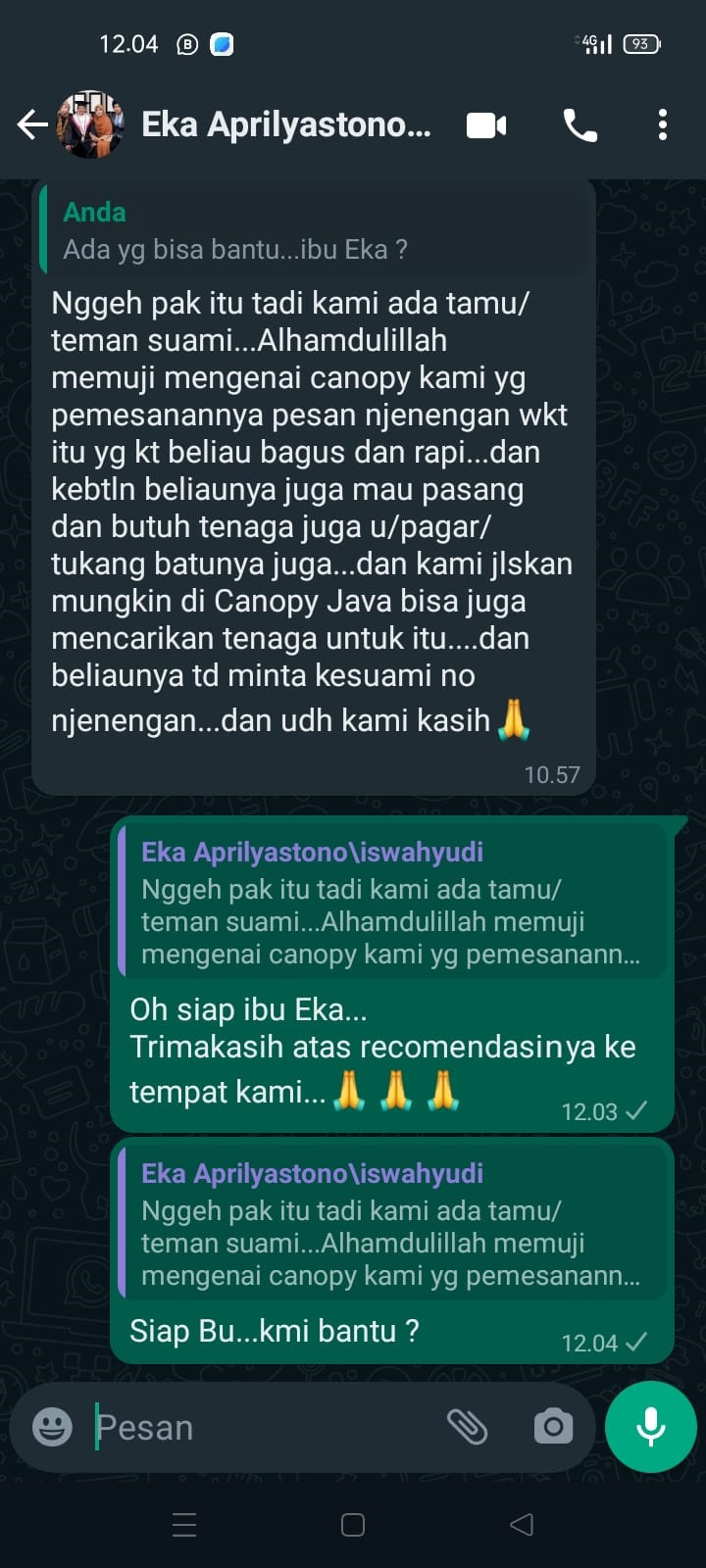
Task: Jump to quoted message "Ada yg bisa bantu...ibu Eka ?"
Action: tap(314, 230)
